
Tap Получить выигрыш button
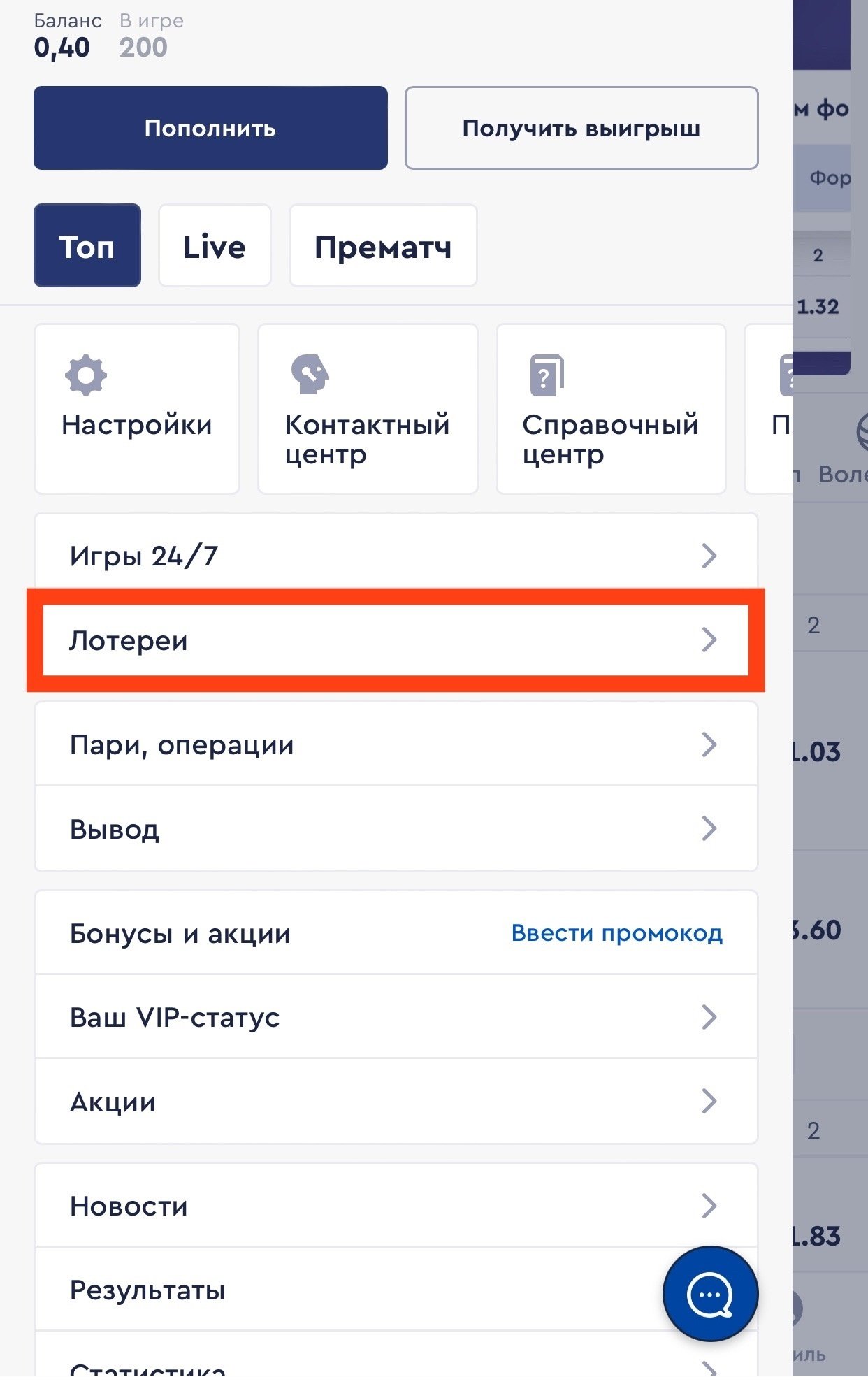(581, 128)
